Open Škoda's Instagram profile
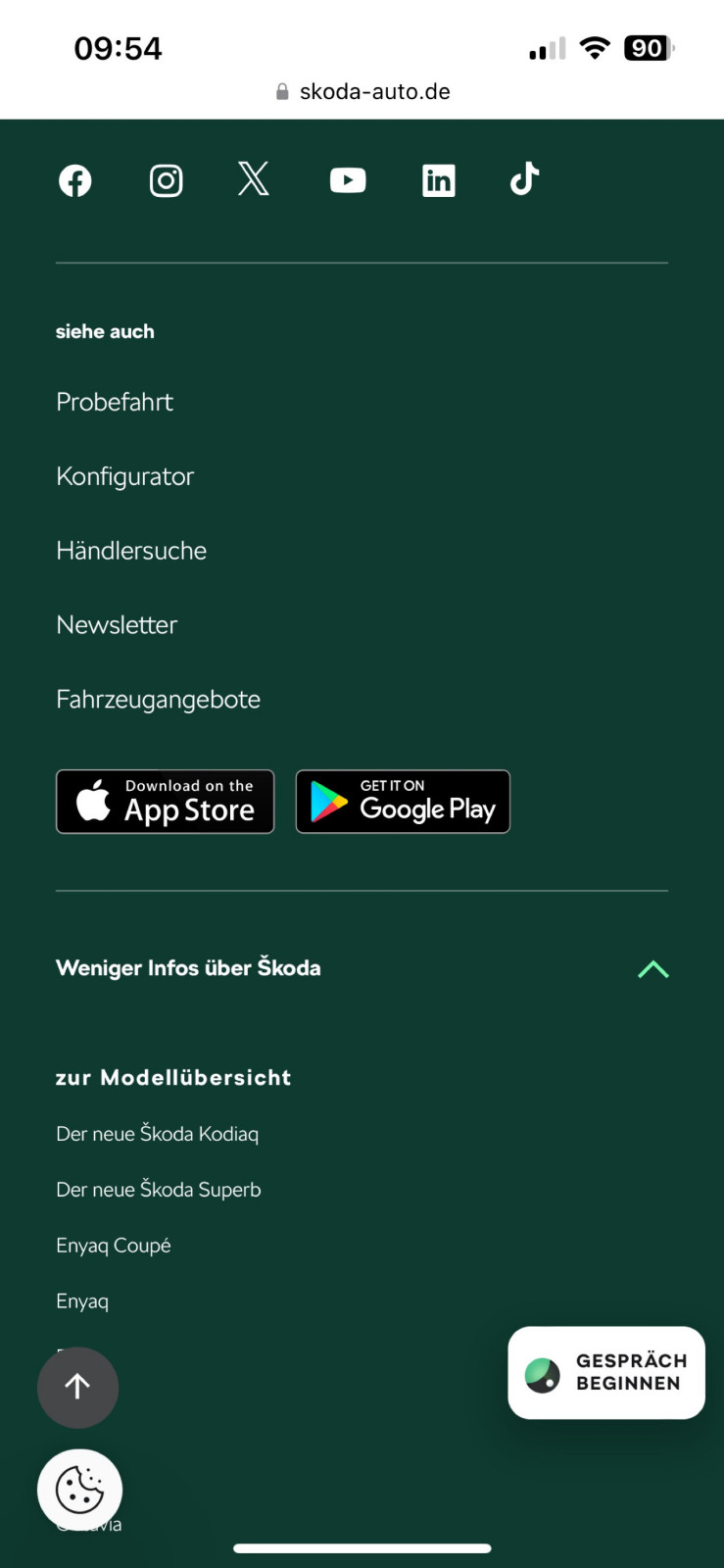724x1568 pixels. click(x=166, y=180)
